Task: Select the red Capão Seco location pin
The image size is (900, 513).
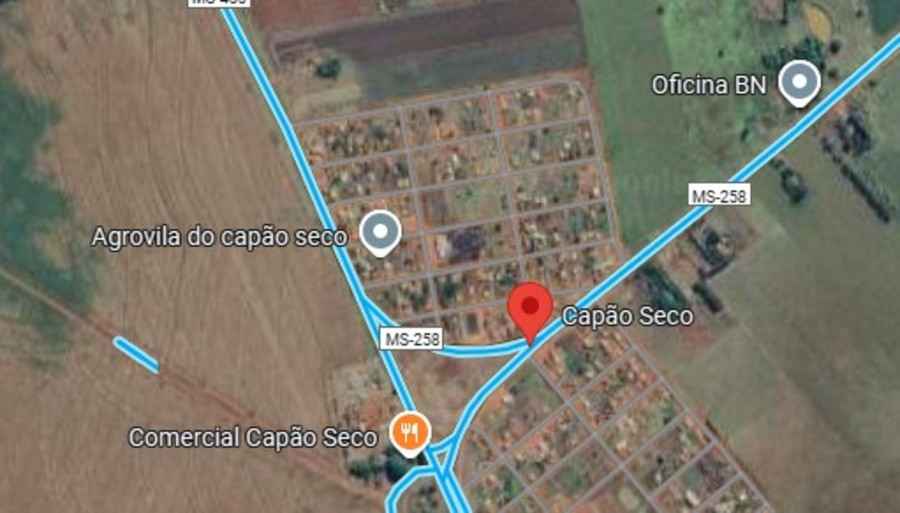Action: pyautogui.click(x=530, y=307)
